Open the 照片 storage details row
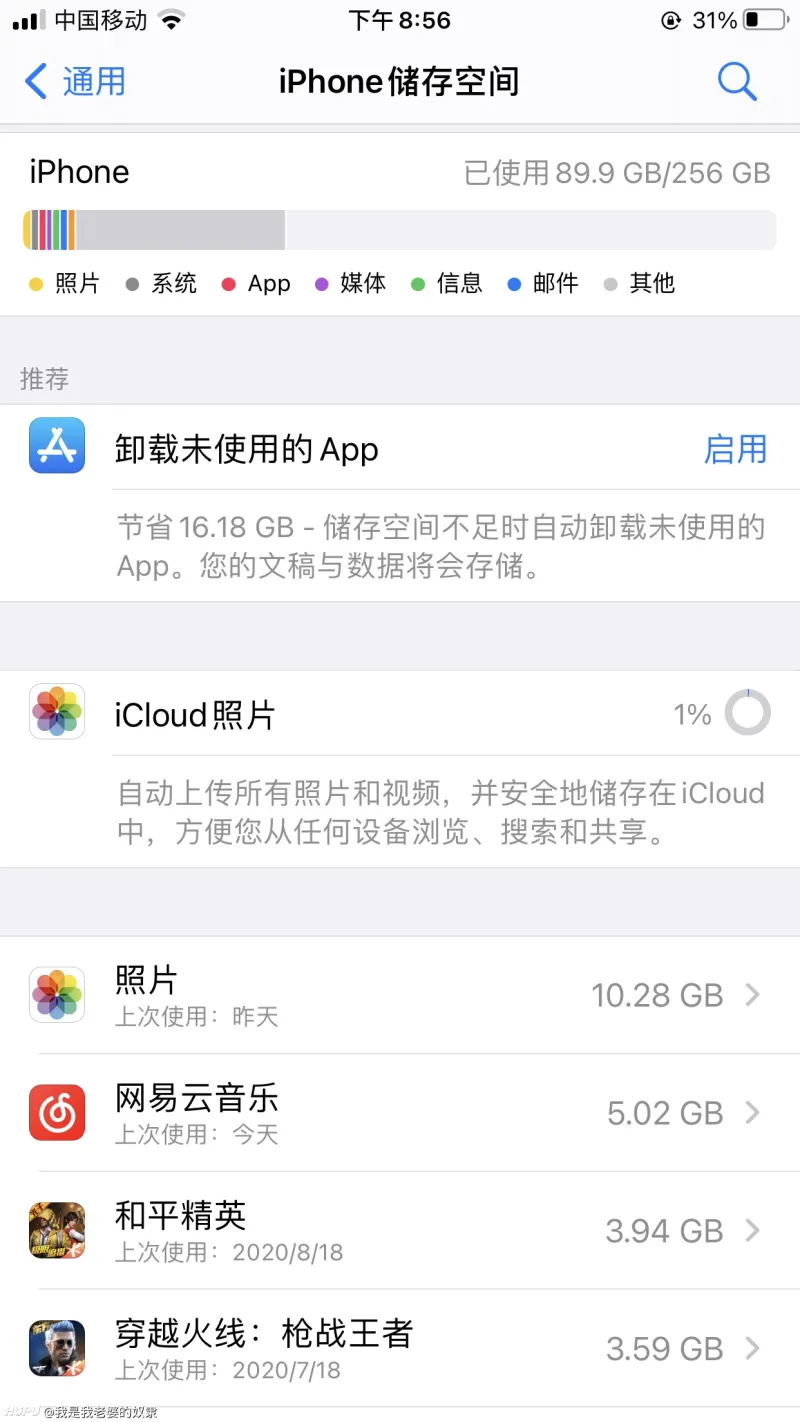Image resolution: width=800 pixels, height=1422 pixels. [x=400, y=995]
